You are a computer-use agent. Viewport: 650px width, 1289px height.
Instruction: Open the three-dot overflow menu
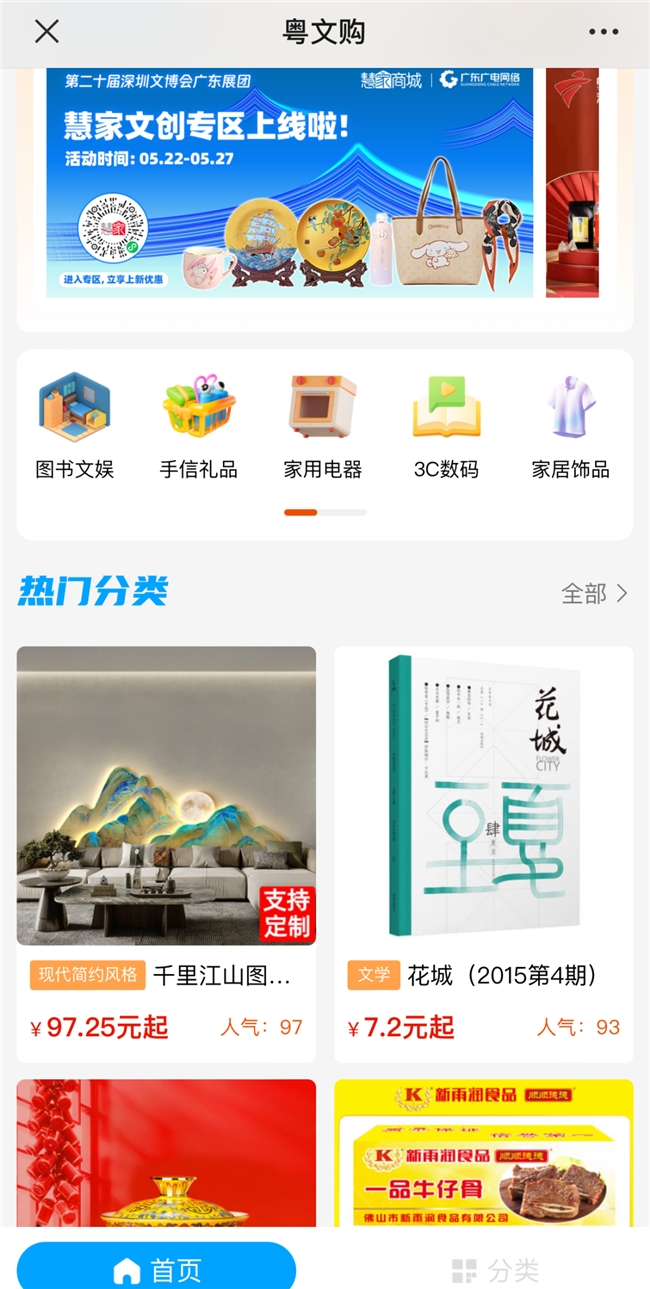tap(603, 32)
